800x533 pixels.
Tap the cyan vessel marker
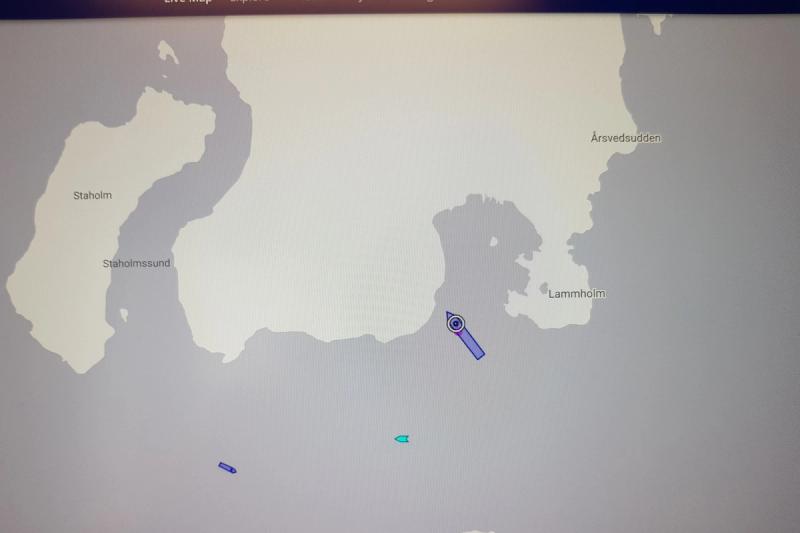point(402,439)
